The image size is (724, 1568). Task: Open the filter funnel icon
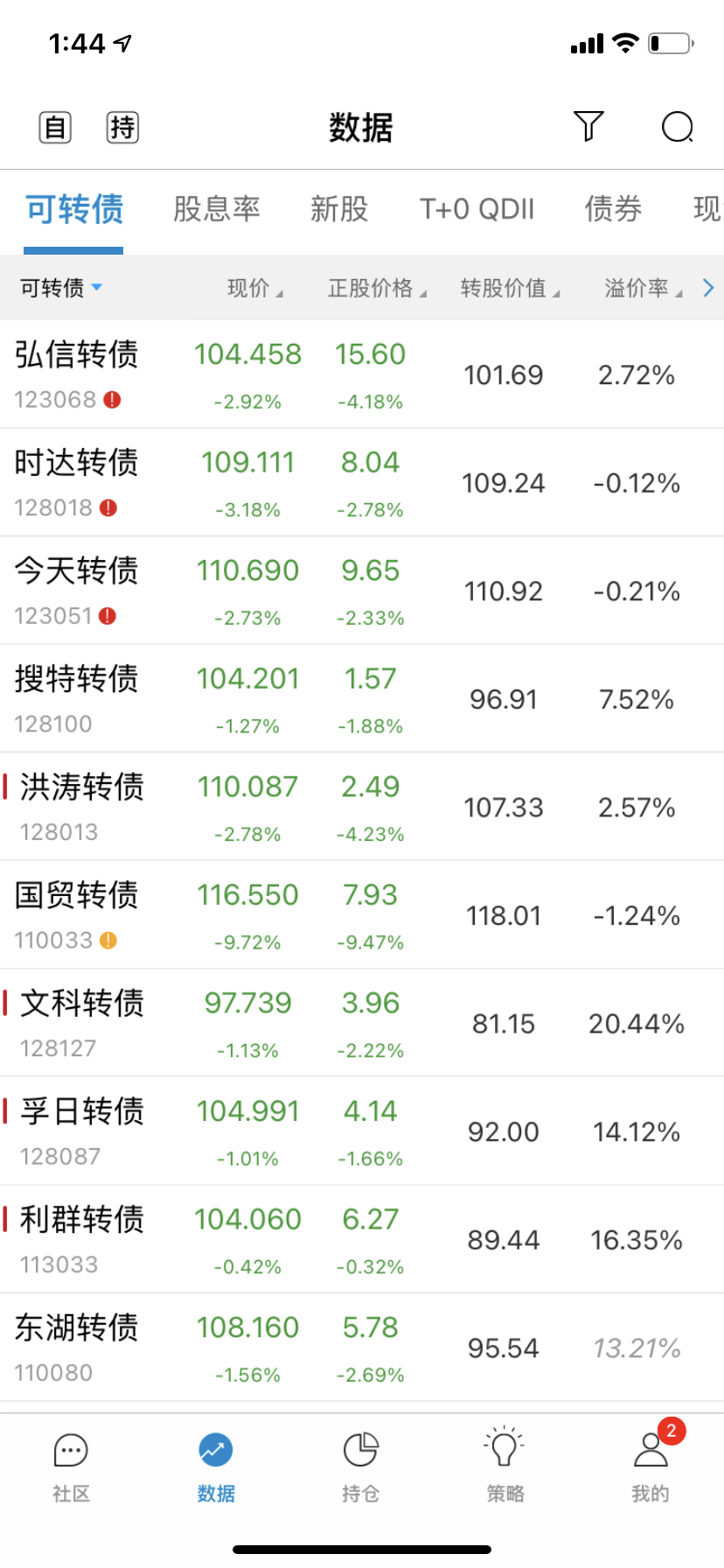(x=588, y=127)
